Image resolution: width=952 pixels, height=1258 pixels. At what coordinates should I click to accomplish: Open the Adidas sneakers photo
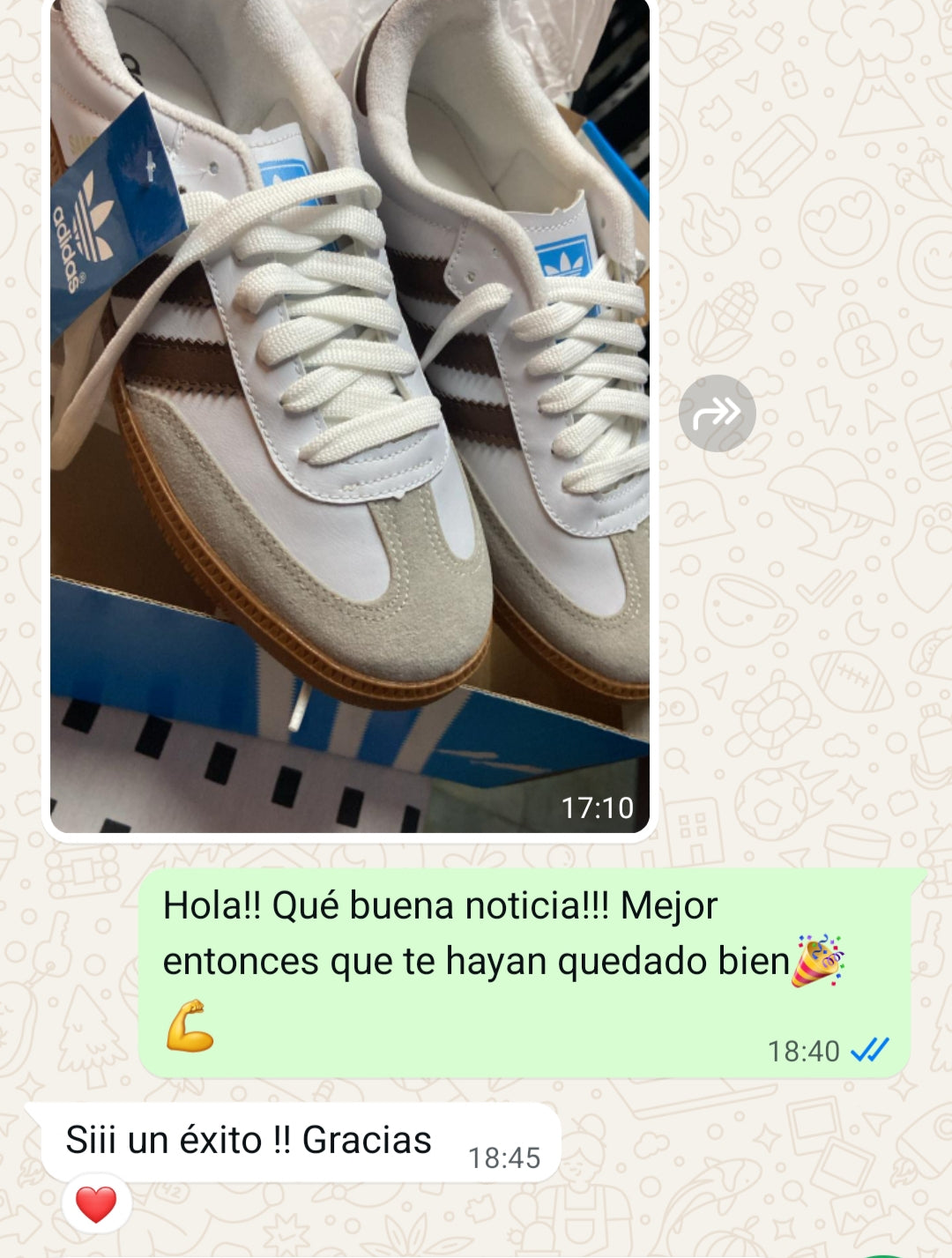[x=350, y=414]
